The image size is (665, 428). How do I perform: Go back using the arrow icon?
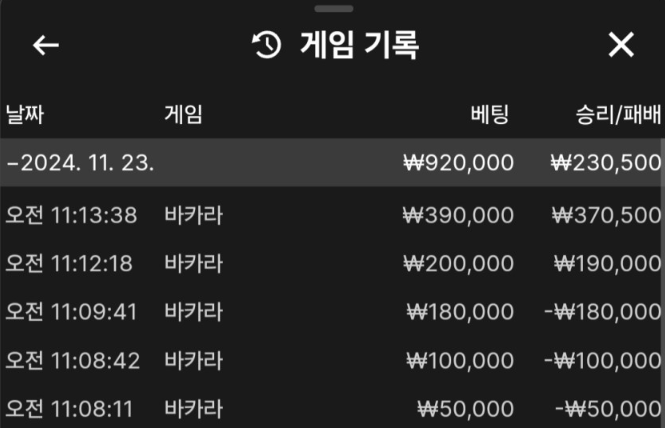[x=46, y=46]
